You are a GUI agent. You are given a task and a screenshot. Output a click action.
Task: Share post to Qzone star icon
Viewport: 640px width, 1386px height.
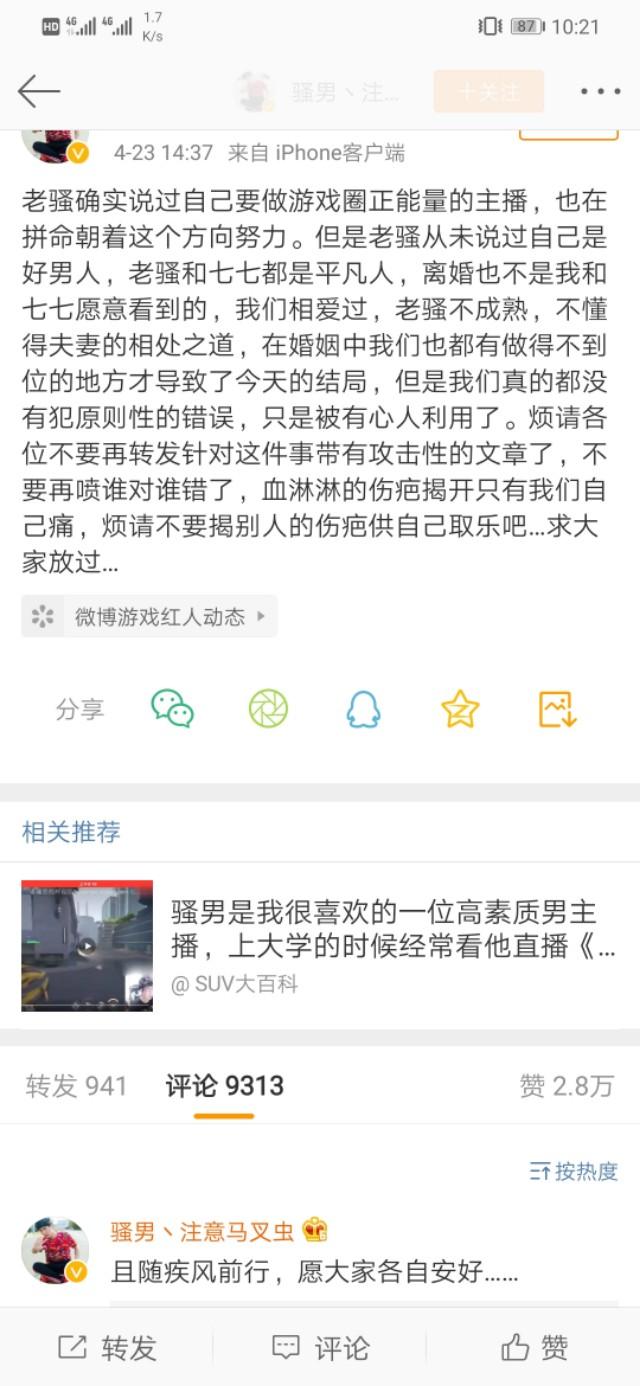[460, 709]
